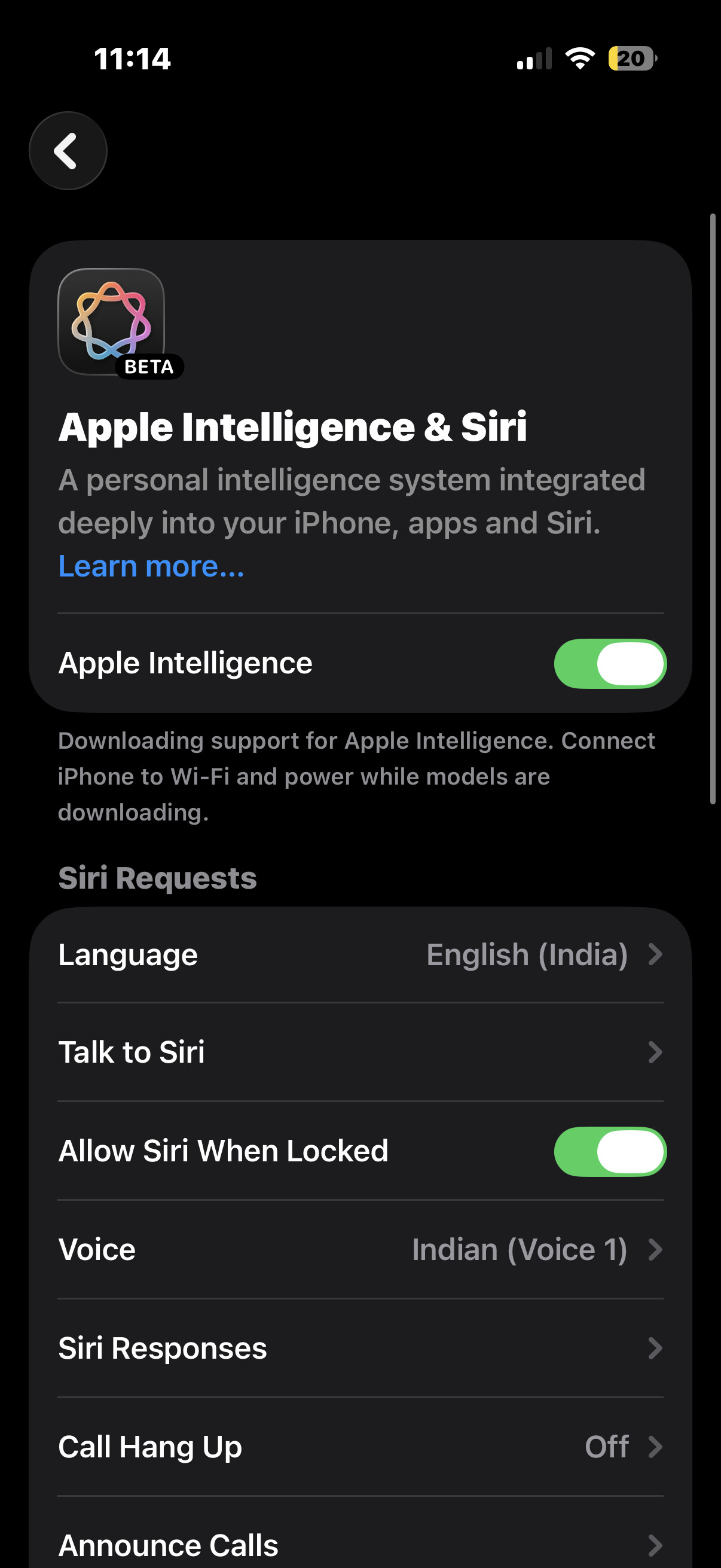Open Talk to Siri options
Image resolution: width=721 pixels, height=1568 pixels.
click(360, 1053)
